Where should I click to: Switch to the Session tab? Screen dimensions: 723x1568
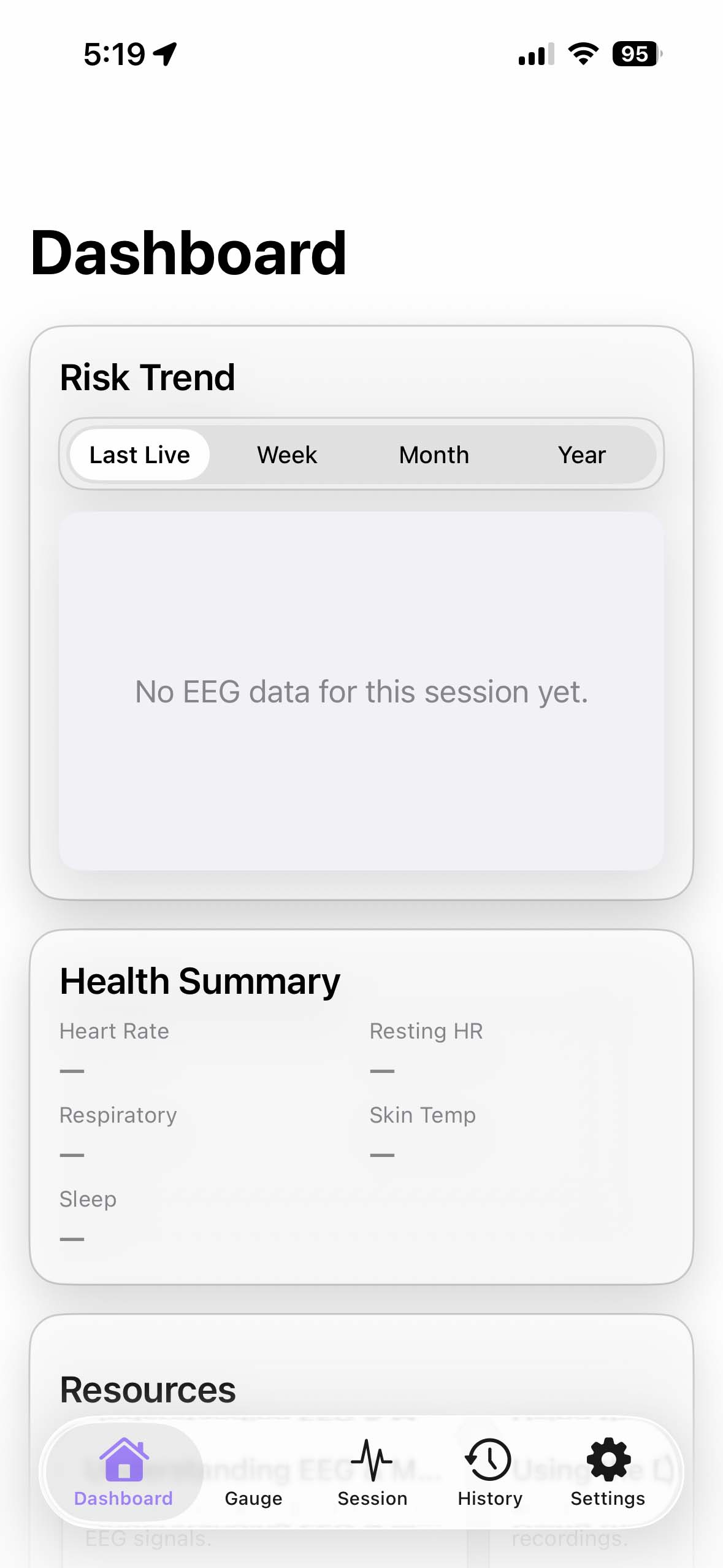pos(372,1472)
